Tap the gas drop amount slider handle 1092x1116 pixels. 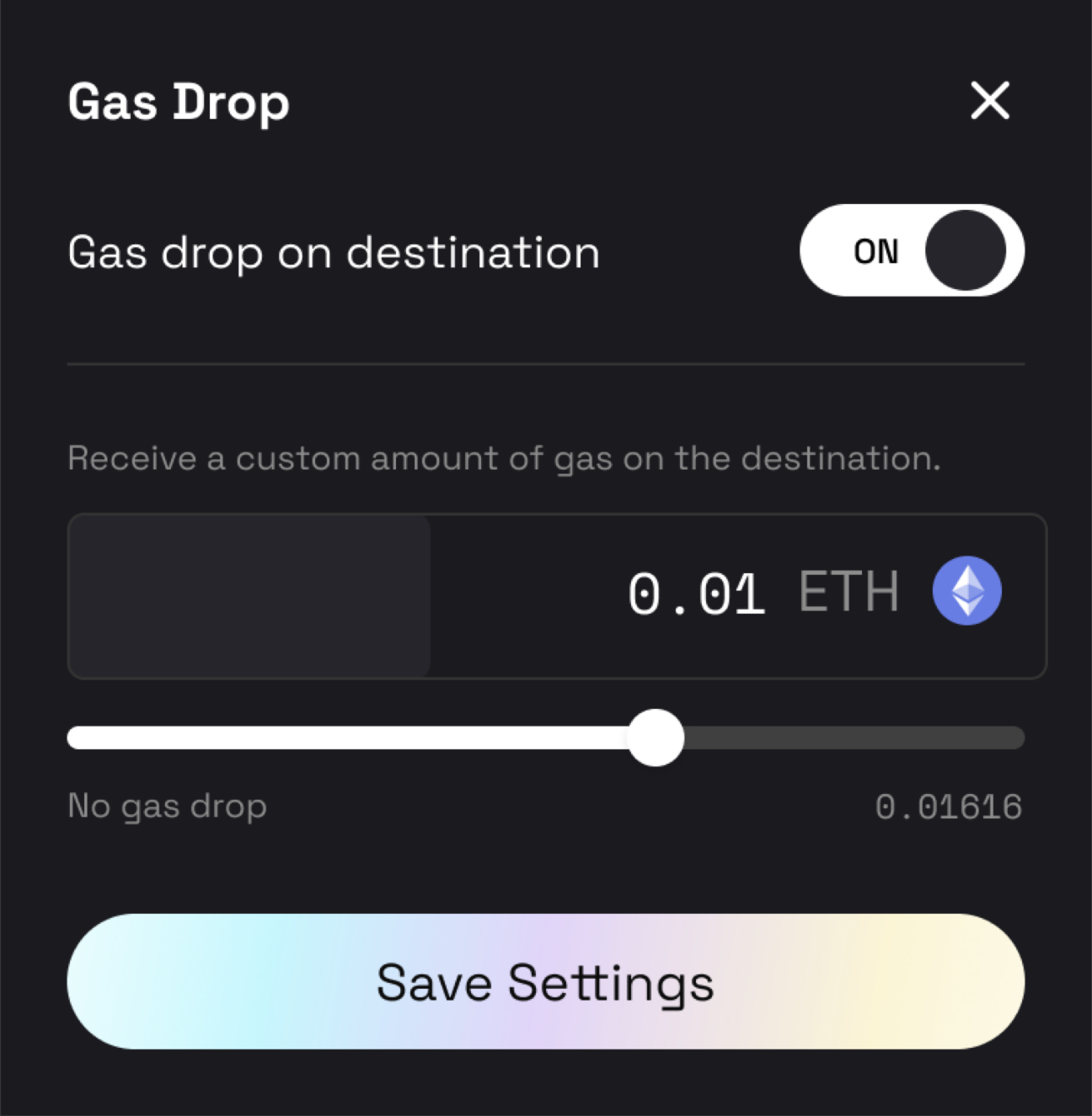click(x=656, y=738)
